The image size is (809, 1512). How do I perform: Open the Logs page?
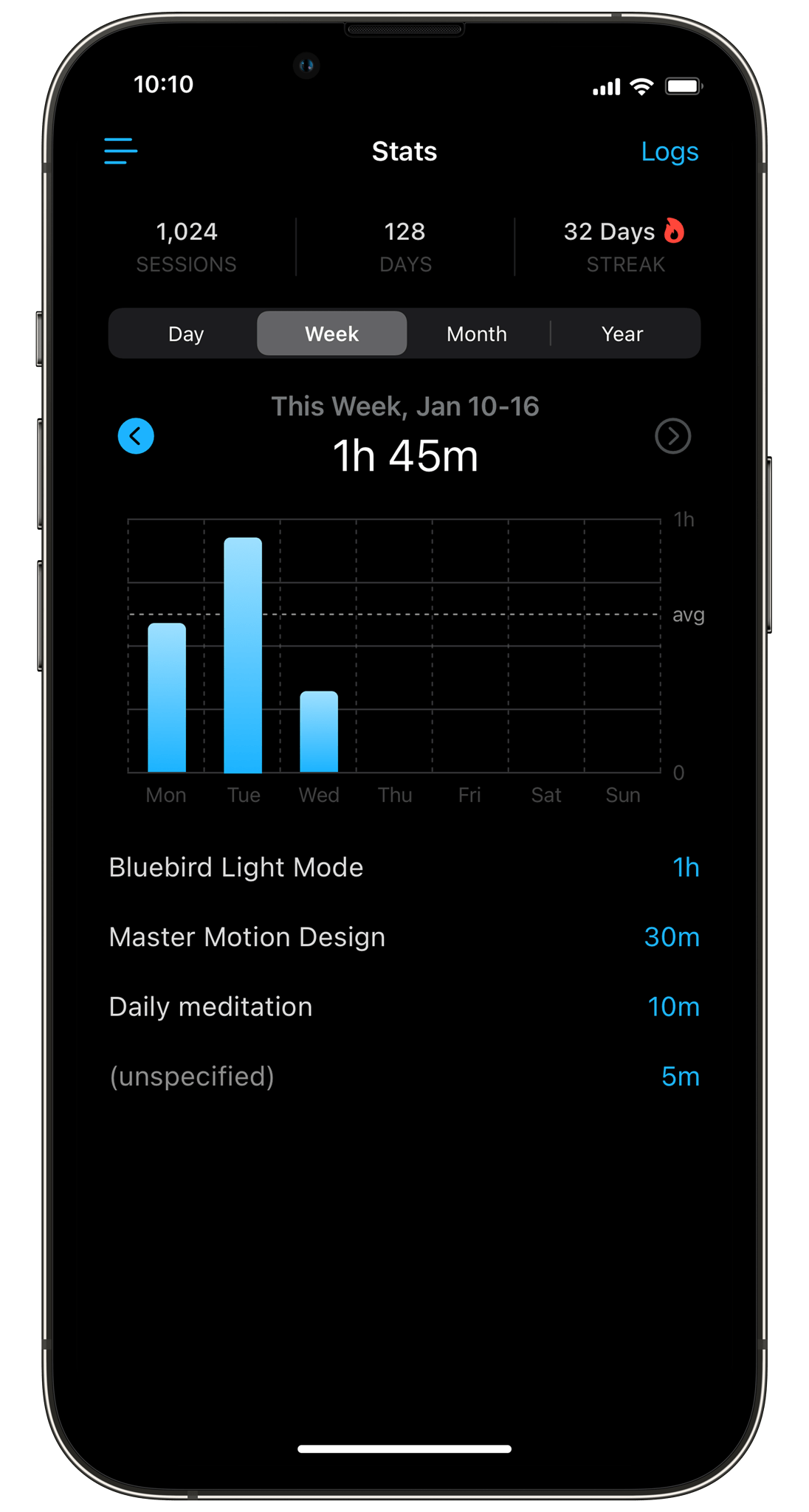click(x=669, y=151)
